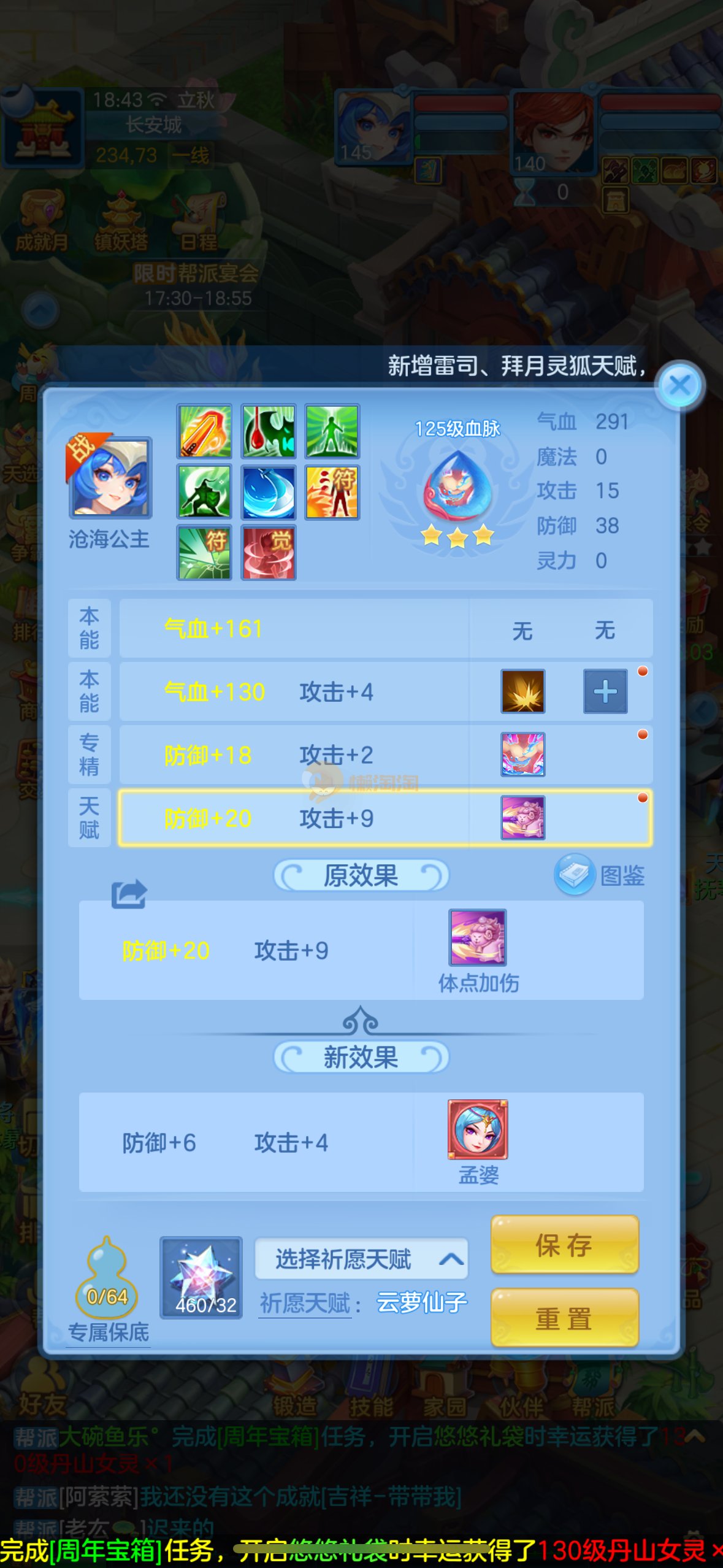Open the 沧海公主 character portrait
This screenshot has height=1568, width=723.
click(x=110, y=478)
